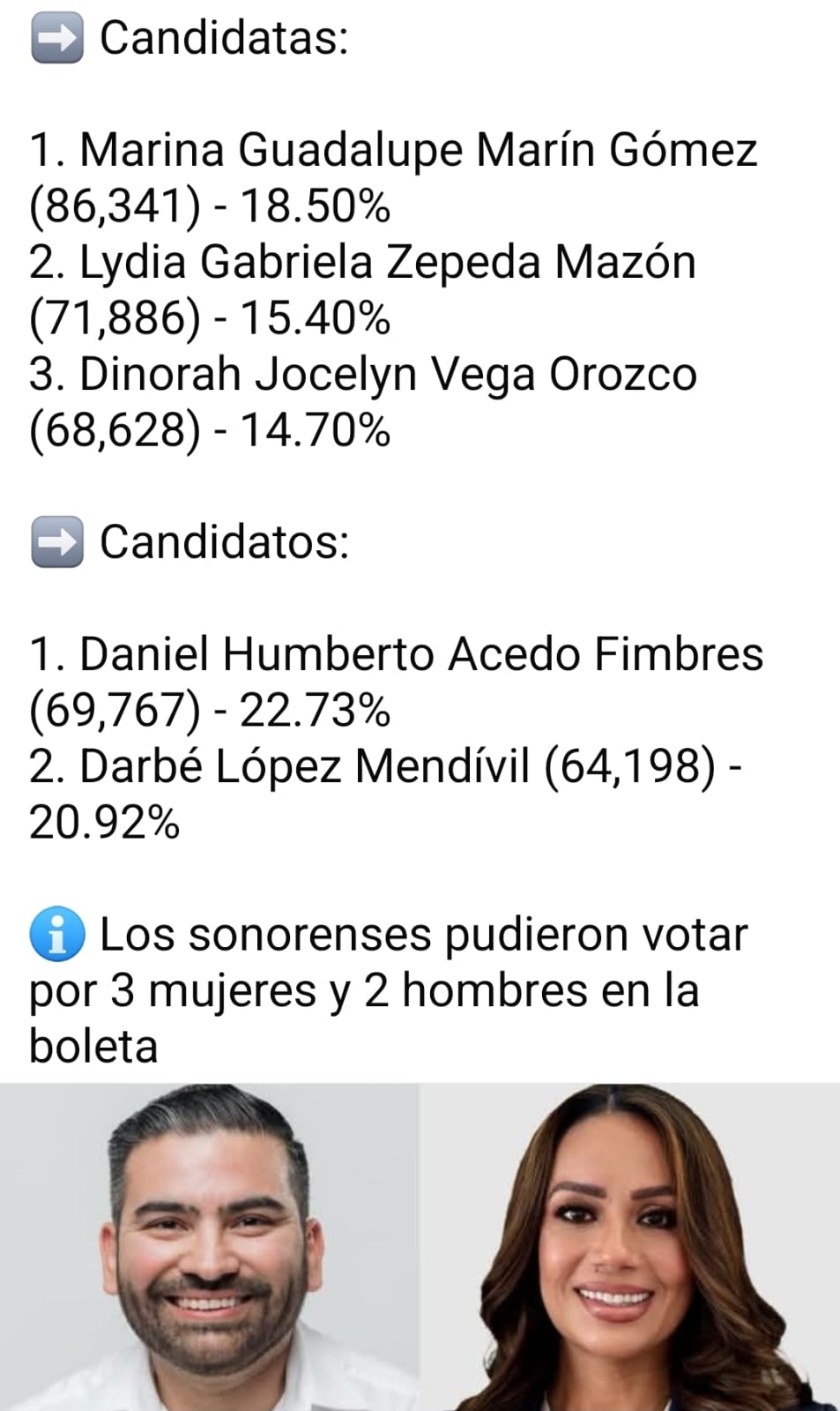840x1411 pixels.
Task: Open the photo of the smiling woman
Action: [630, 1247]
